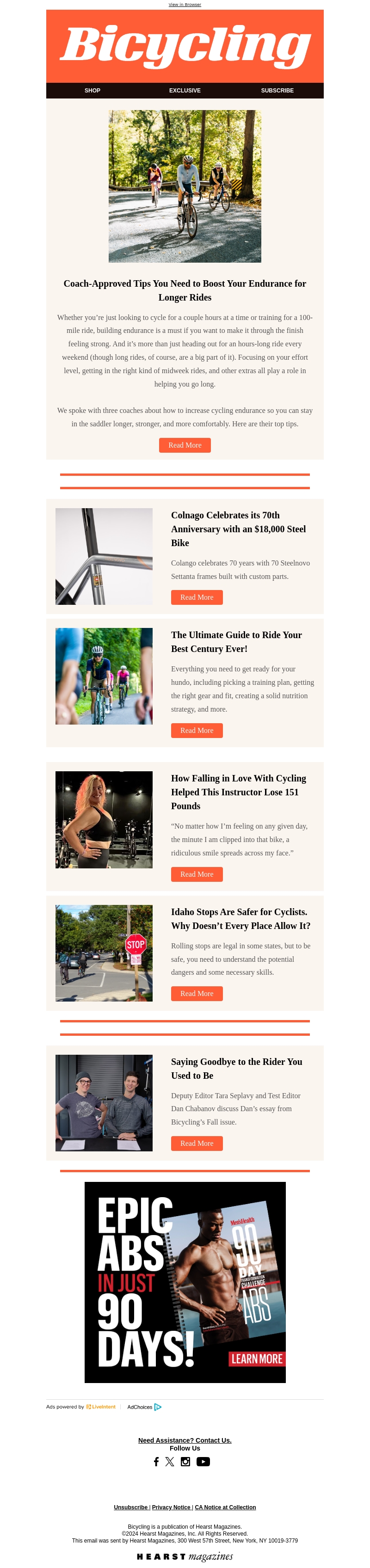Open the Privacy Notice link
The width and height of the screenshot is (370, 1568).
coord(171,1507)
